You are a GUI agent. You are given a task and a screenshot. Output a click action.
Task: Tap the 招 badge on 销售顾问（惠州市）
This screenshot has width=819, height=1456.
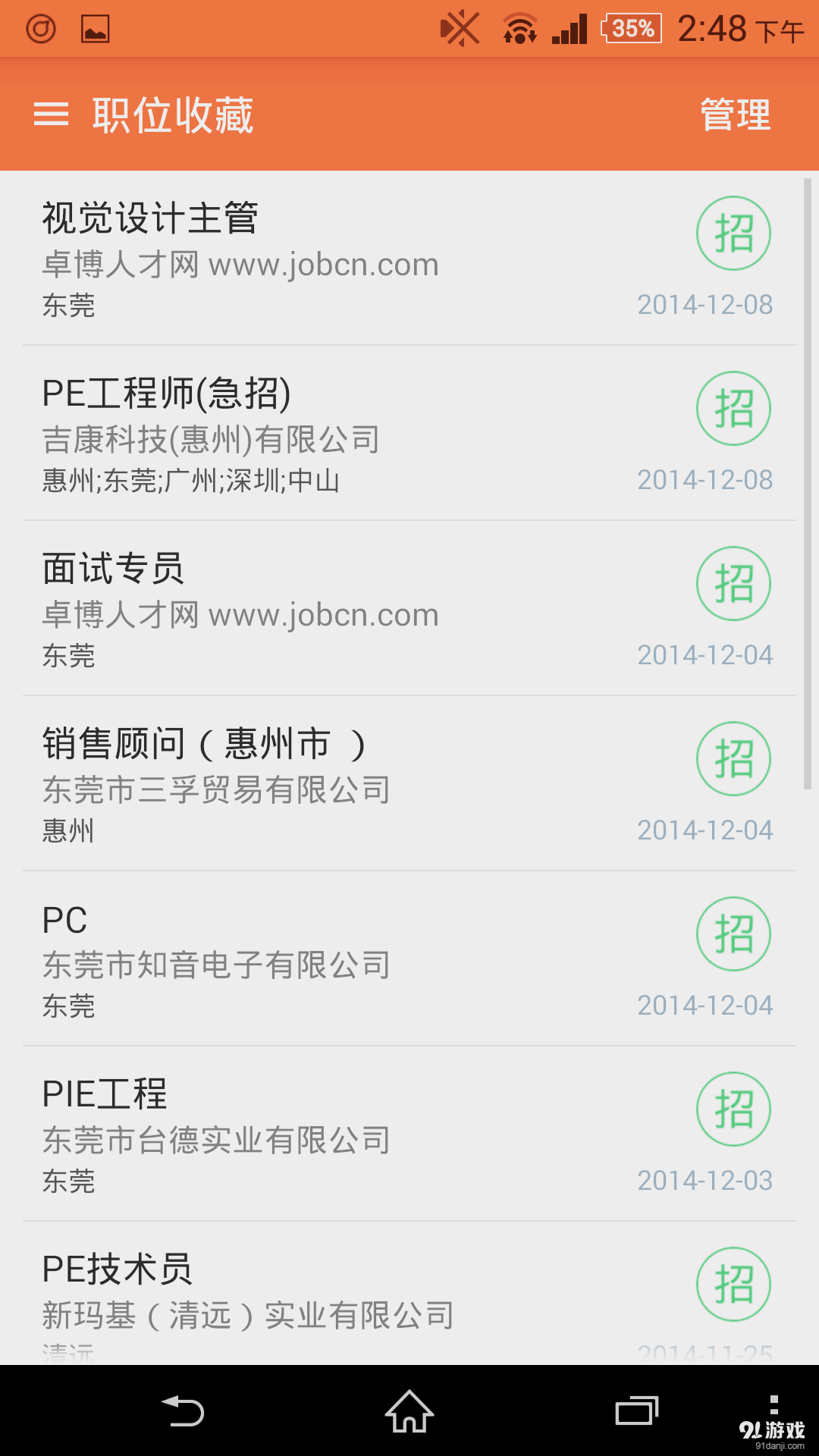click(x=733, y=759)
